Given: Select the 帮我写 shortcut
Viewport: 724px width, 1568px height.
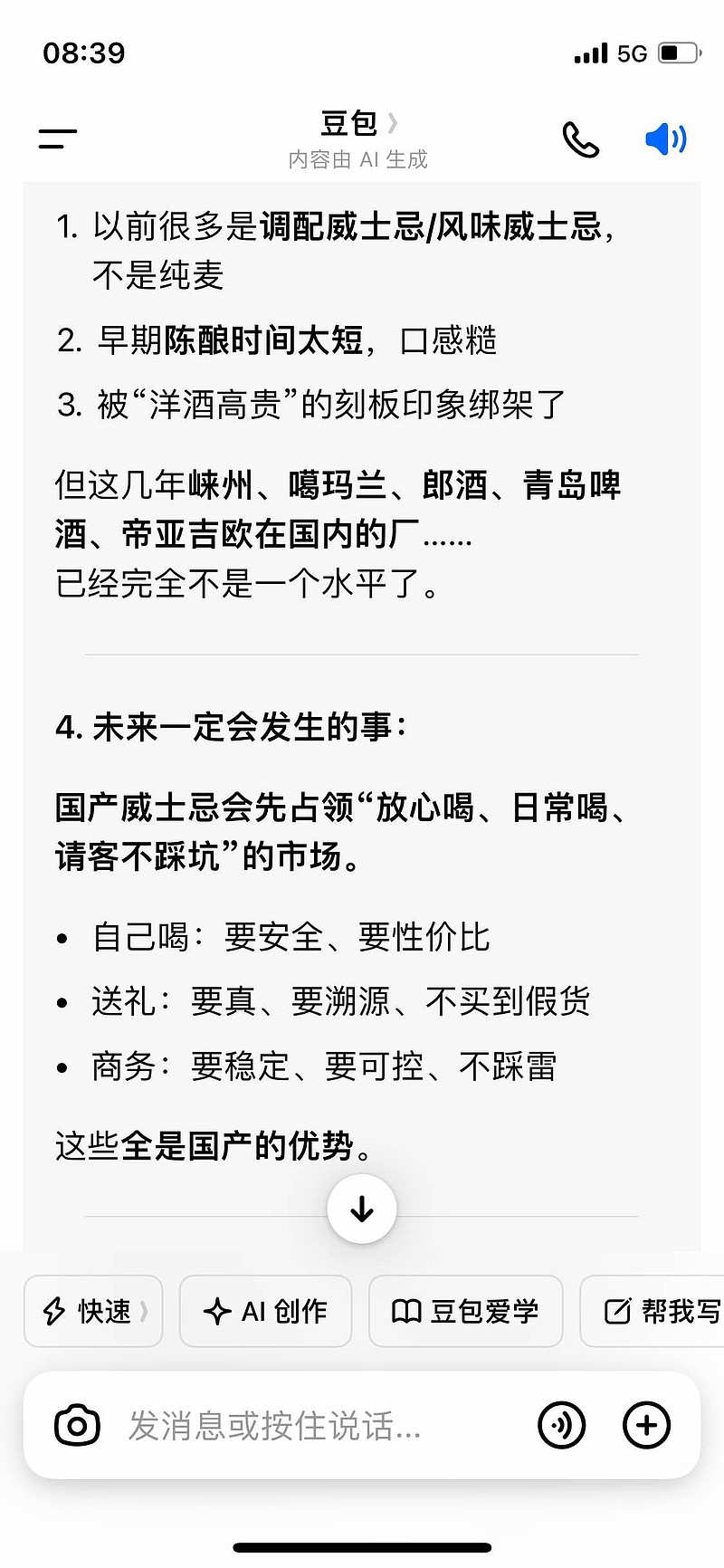Looking at the screenshot, I should pos(661,1311).
